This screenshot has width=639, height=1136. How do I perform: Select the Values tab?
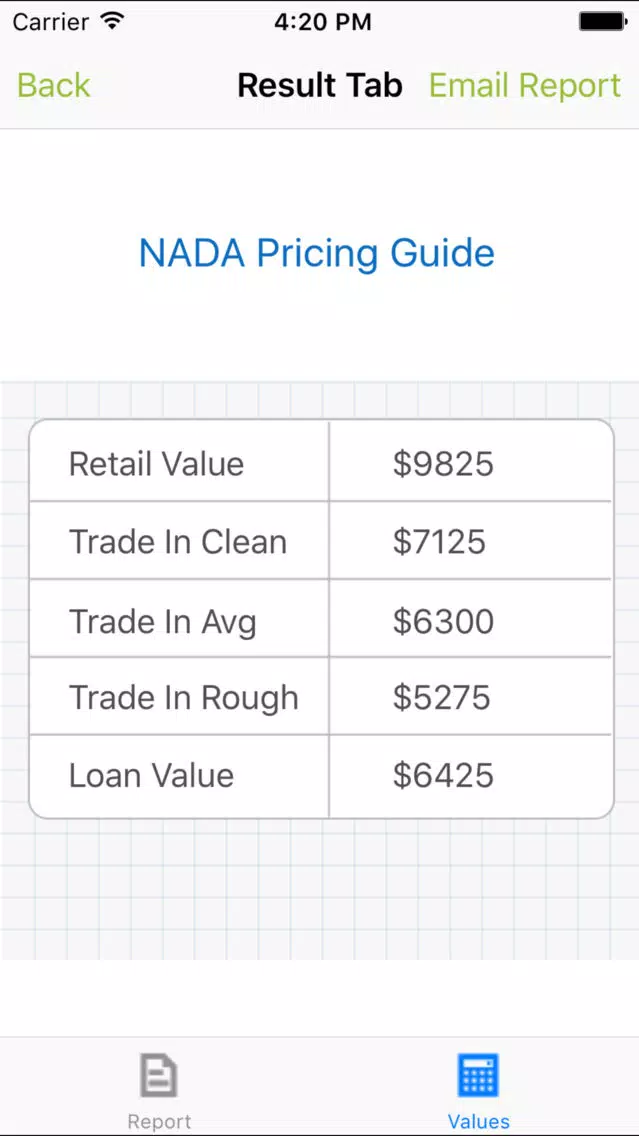478,1090
